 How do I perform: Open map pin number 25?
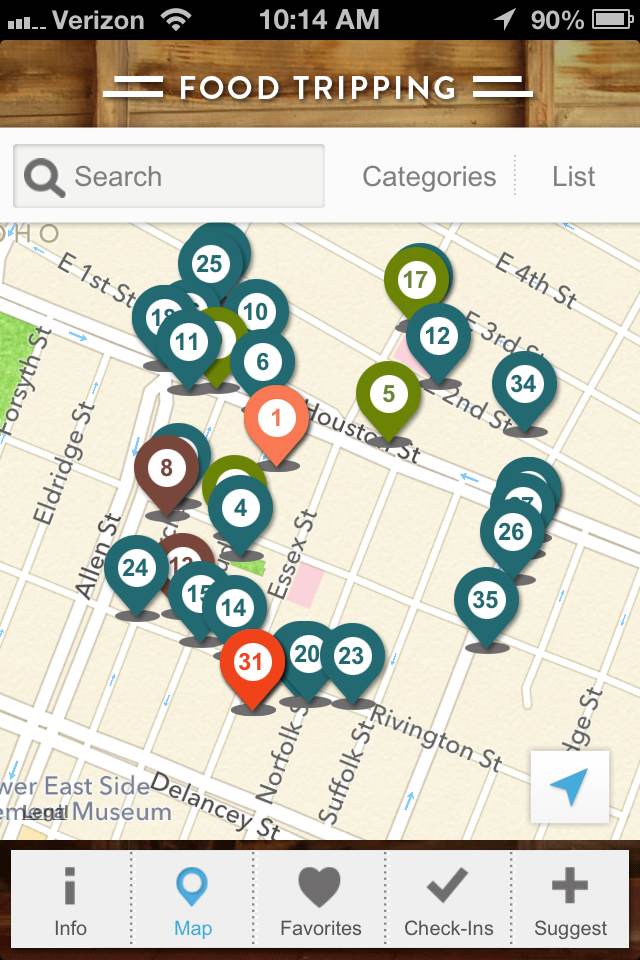210,264
